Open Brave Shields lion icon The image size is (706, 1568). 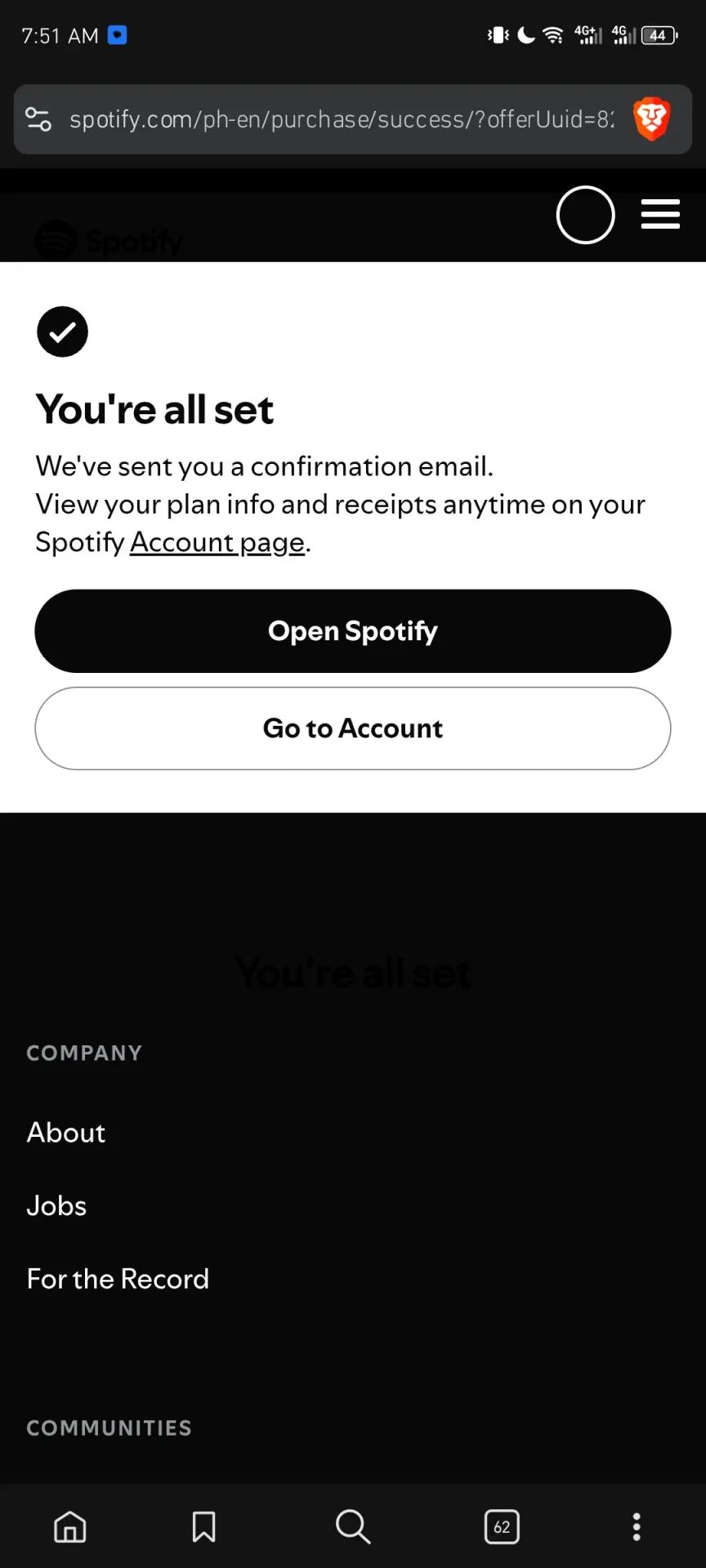pyautogui.click(x=652, y=119)
